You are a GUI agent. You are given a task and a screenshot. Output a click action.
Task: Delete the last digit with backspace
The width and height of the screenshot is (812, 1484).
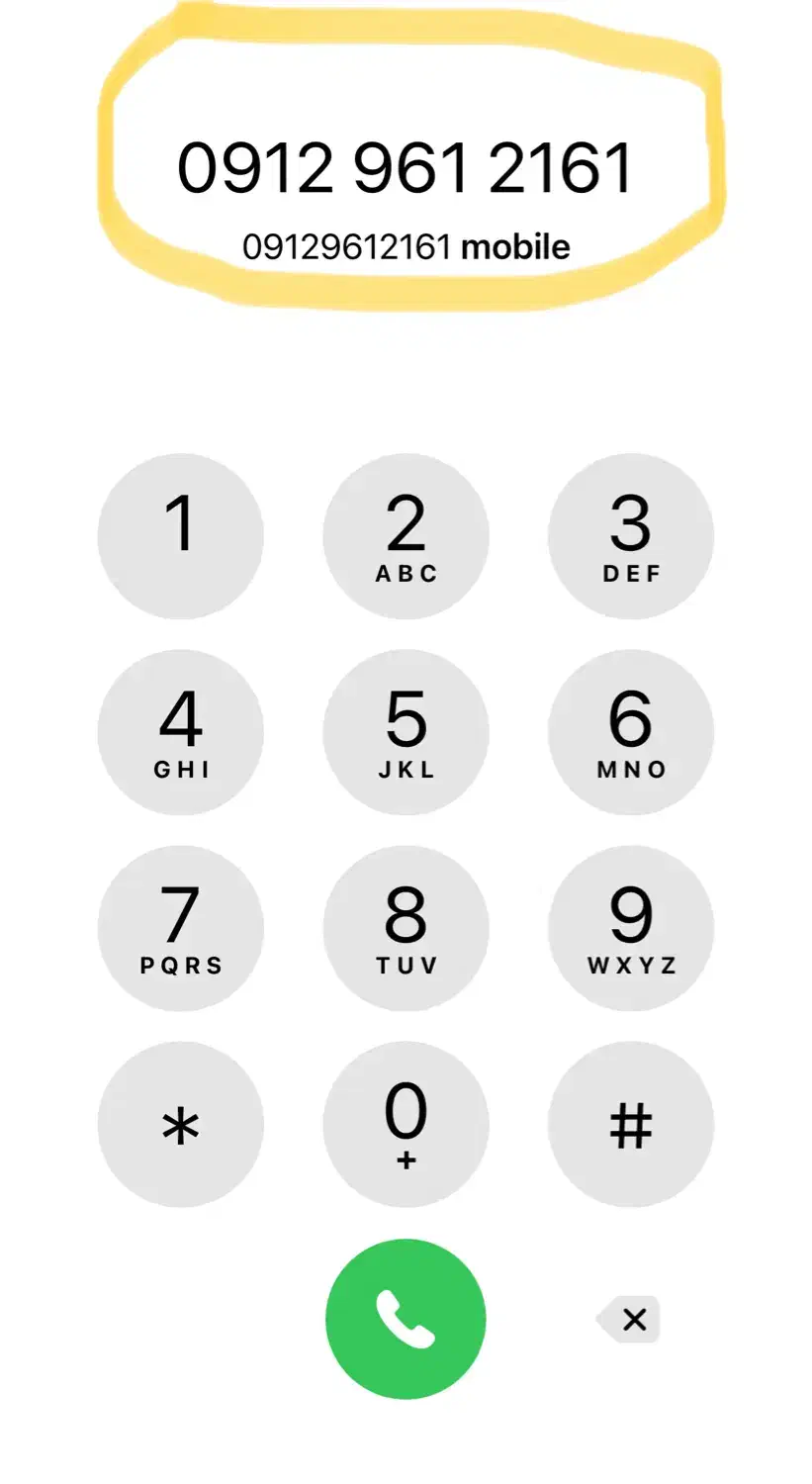click(x=630, y=1319)
